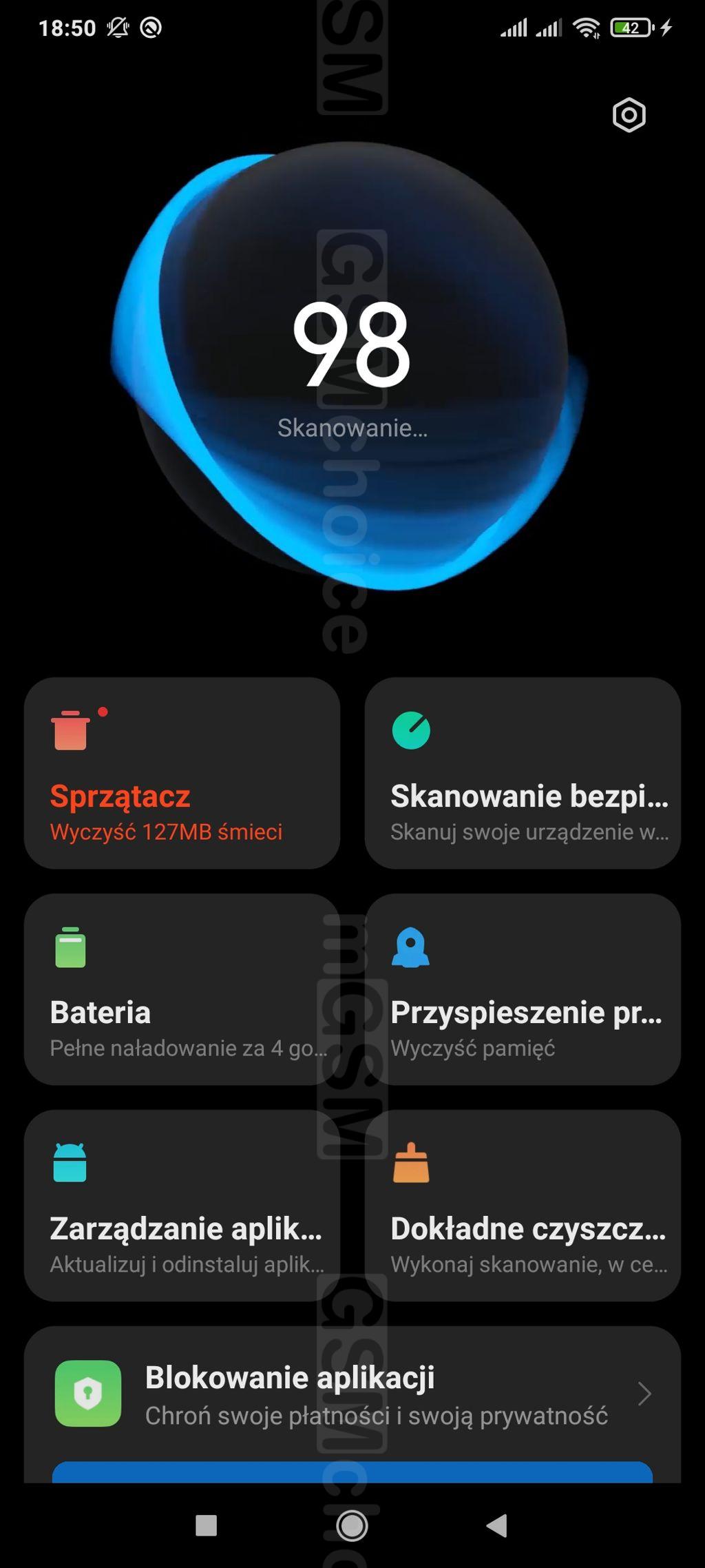Go back using the system back button
The height and width of the screenshot is (1568, 705).
497,1525
